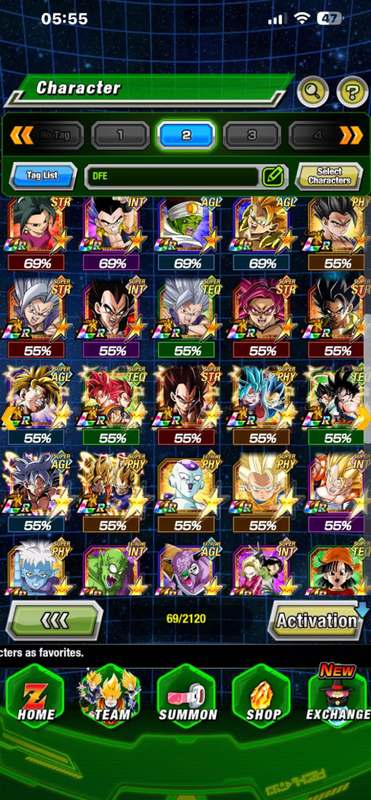Select the No Tag tab

coord(55,135)
